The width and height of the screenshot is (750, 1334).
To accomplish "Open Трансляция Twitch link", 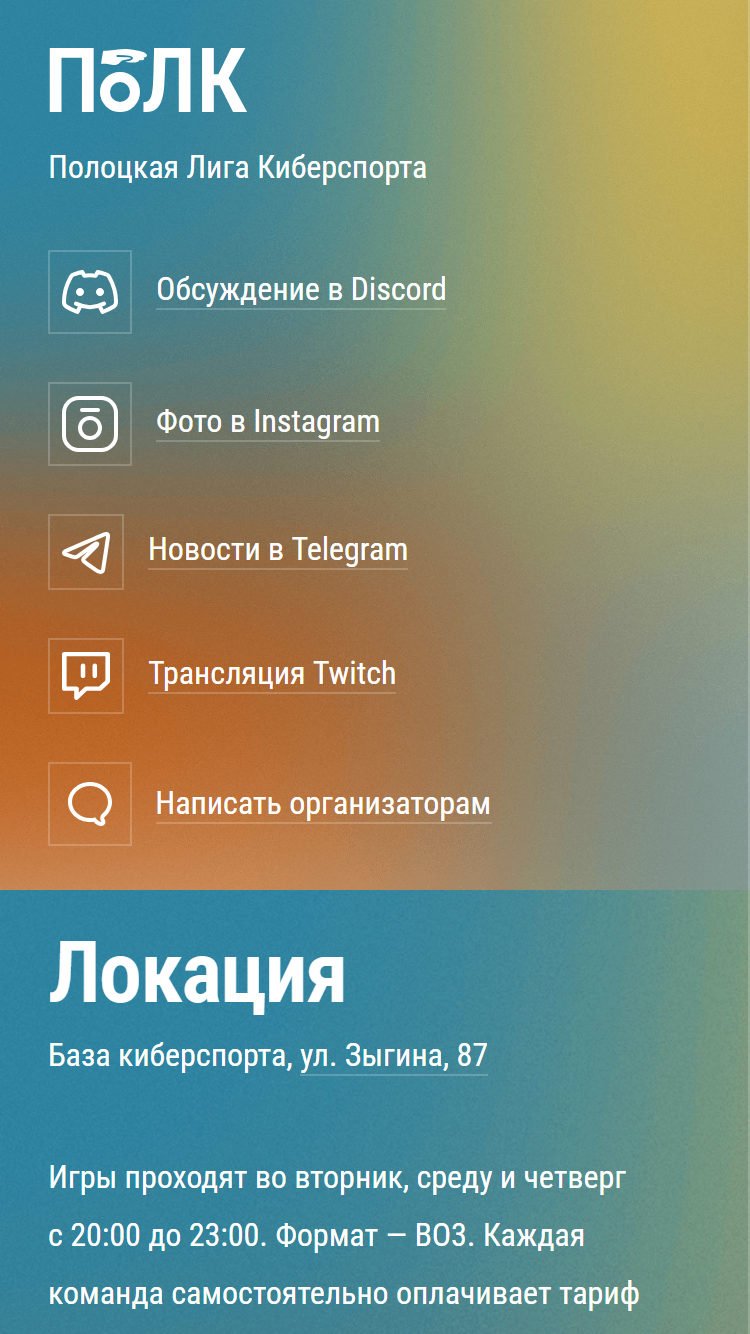I will click(x=272, y=674).
